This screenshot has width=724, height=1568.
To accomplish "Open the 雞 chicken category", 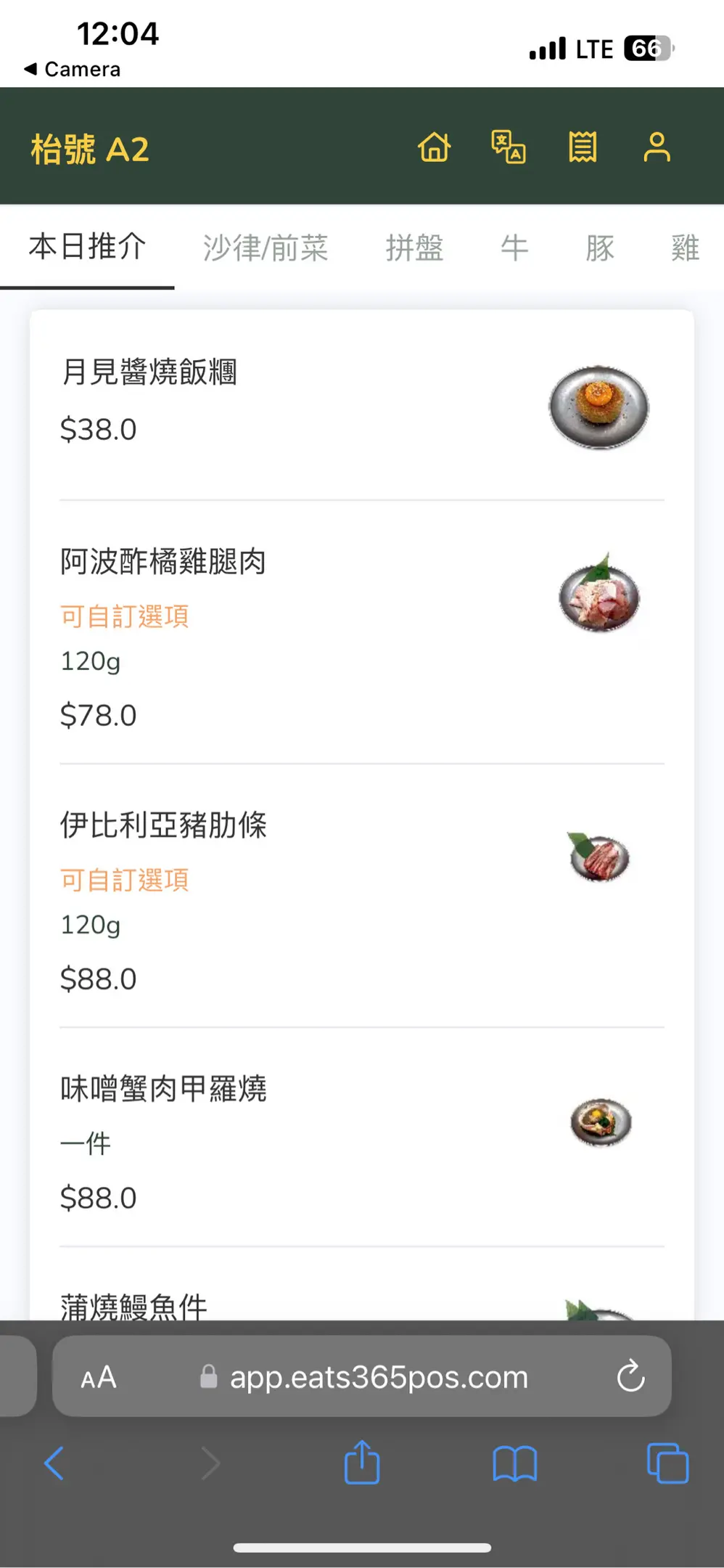I will 685,248.
